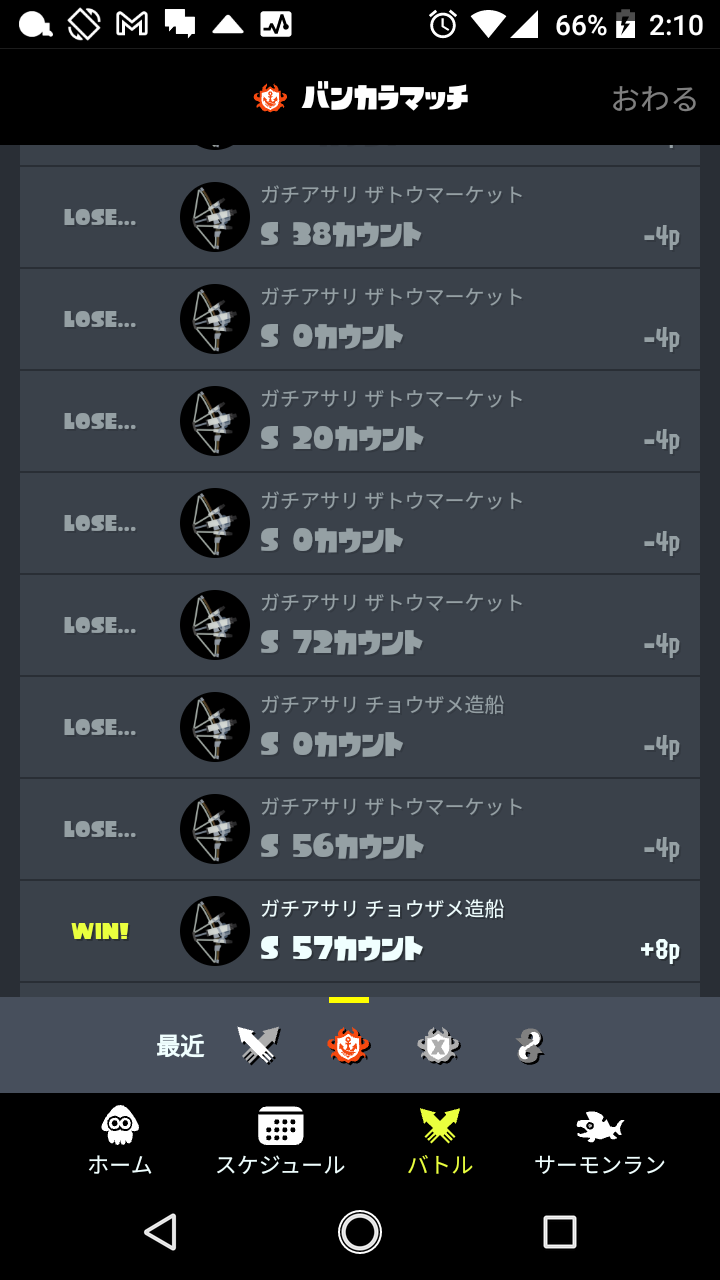720x1280 pixels.
Task: Switch to the X match filter icon
Action: [x=438, y=1046]
